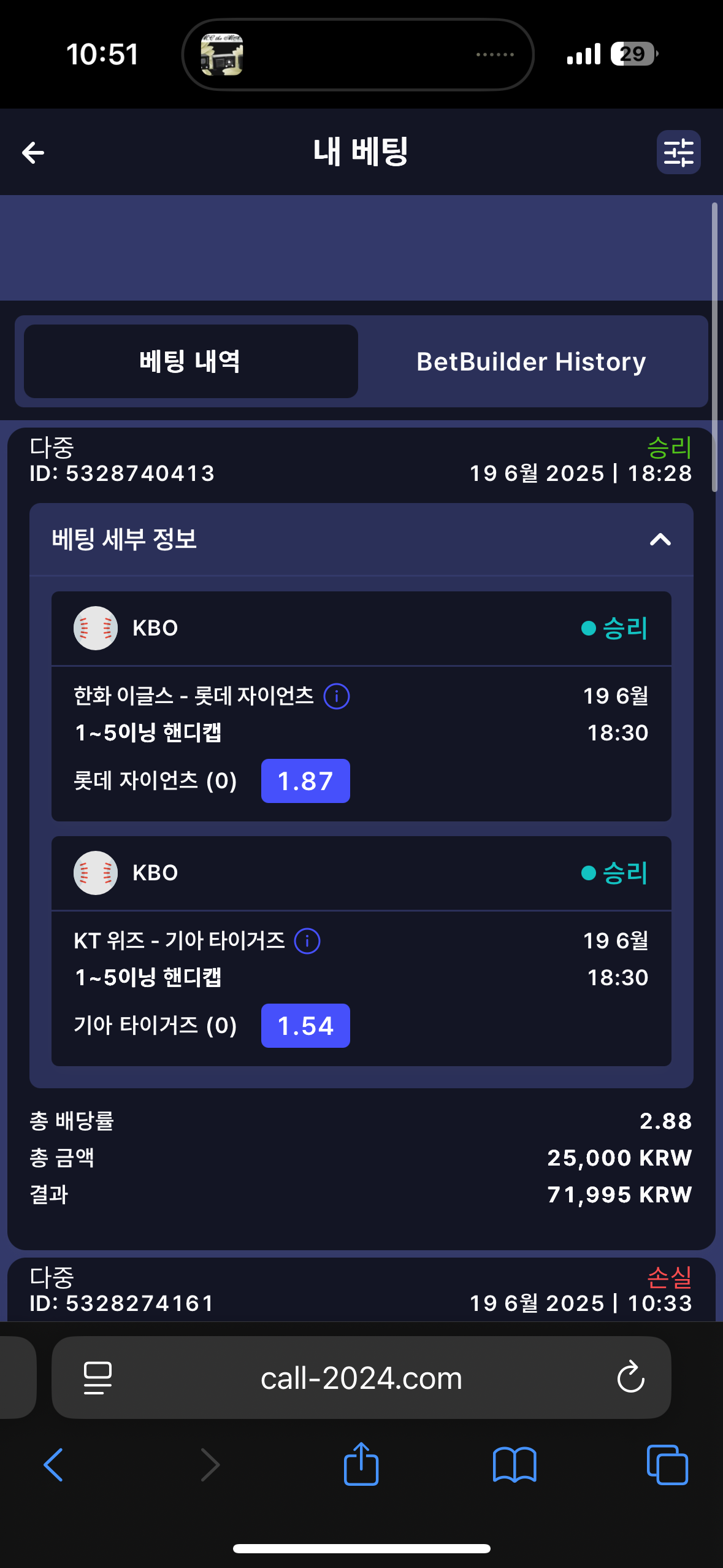This screenshot has height=1568, width=723.
Task: Go to previous page in Safari
Action: point(54,1465)
